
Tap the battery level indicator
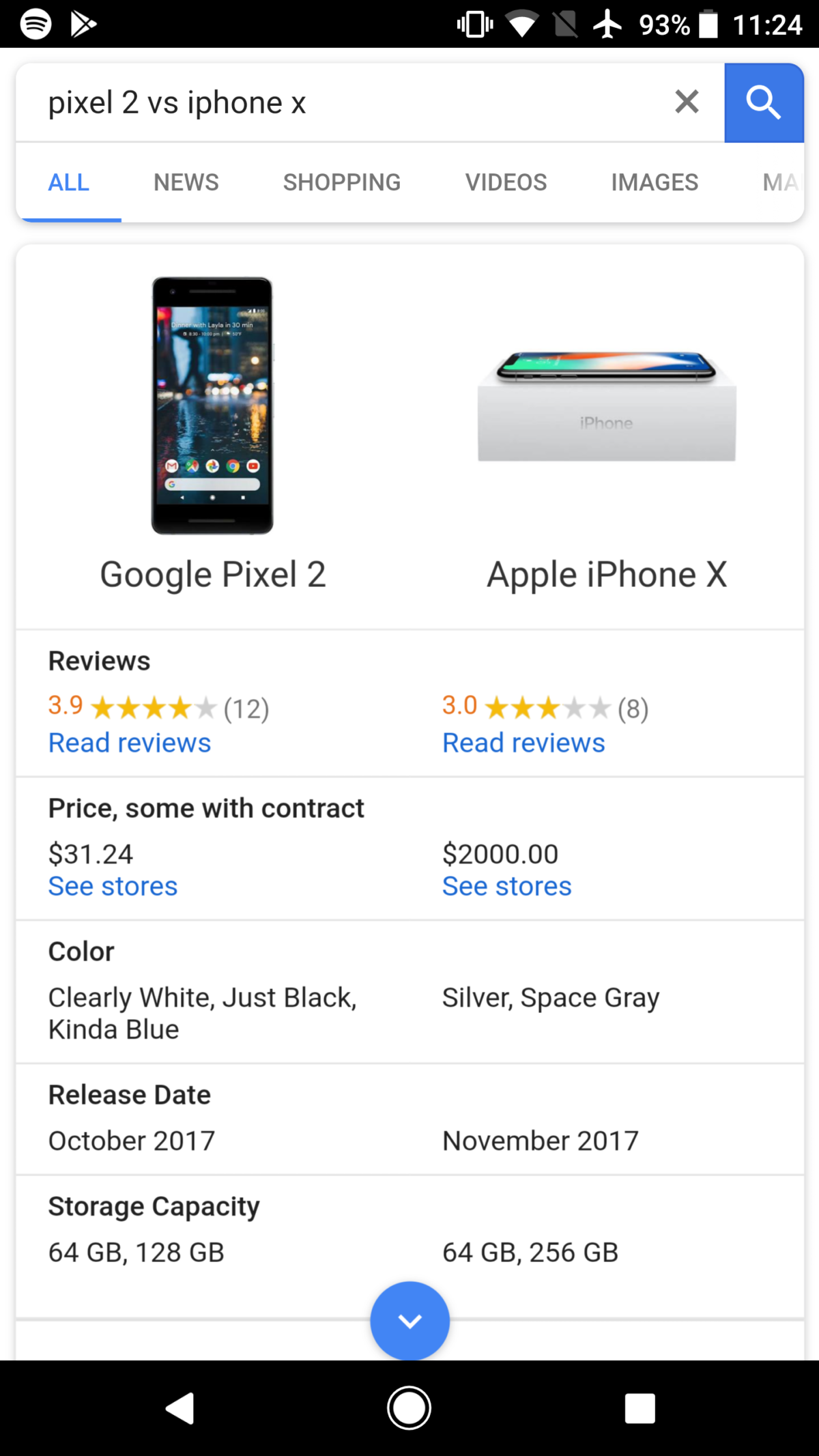tap(711, 25)
